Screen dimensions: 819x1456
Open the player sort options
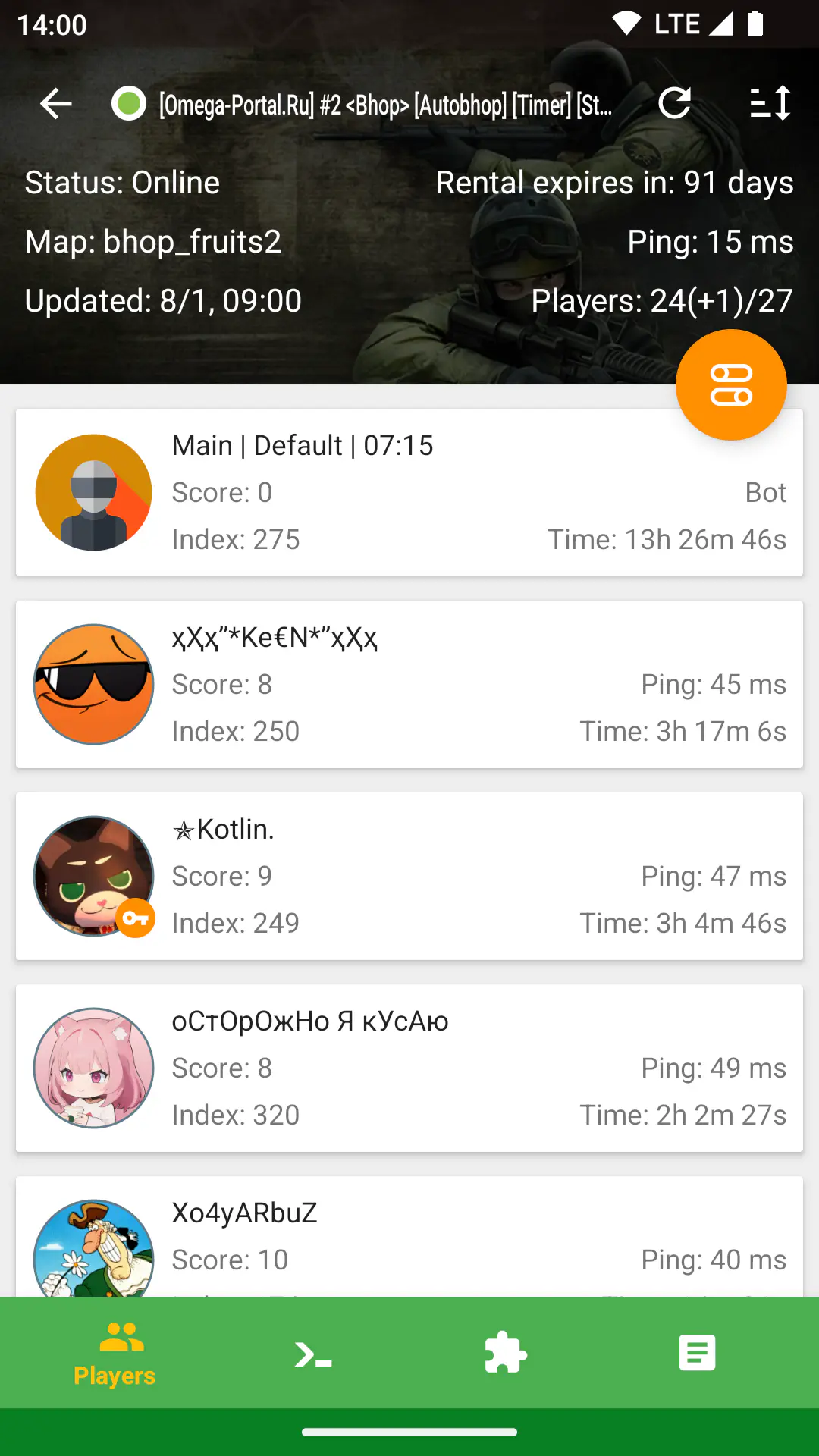(770, 104)
